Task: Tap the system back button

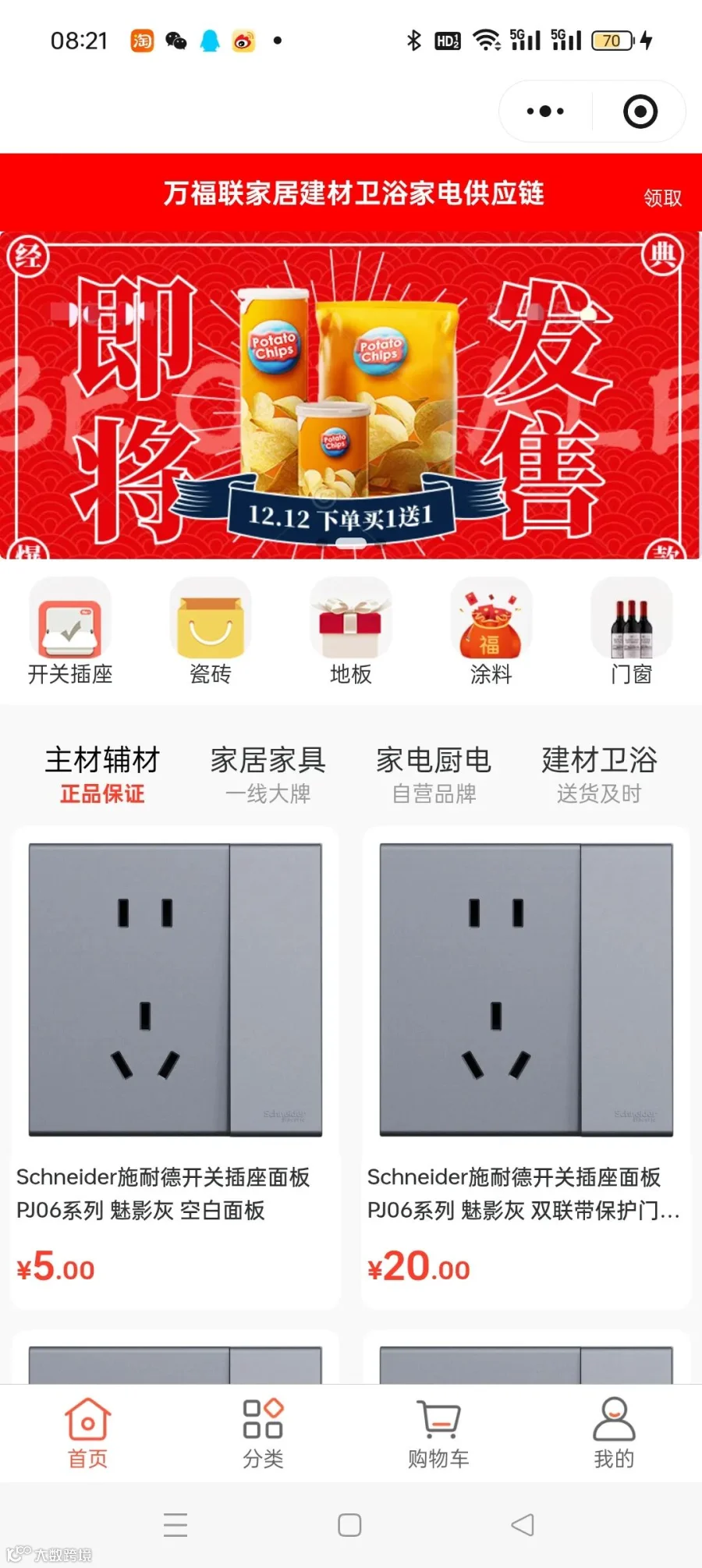Action: click(523, 1524)
